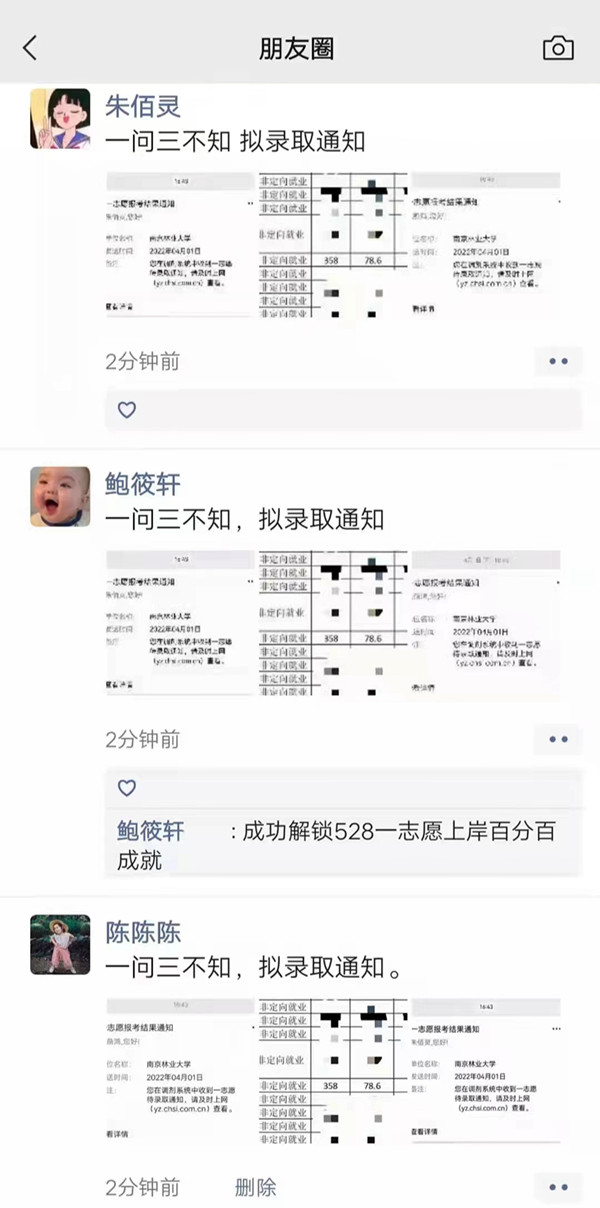600x1208 pixels.
Task: Open 朱佰灵's profile picture
Action: click(x=60, y=119)
